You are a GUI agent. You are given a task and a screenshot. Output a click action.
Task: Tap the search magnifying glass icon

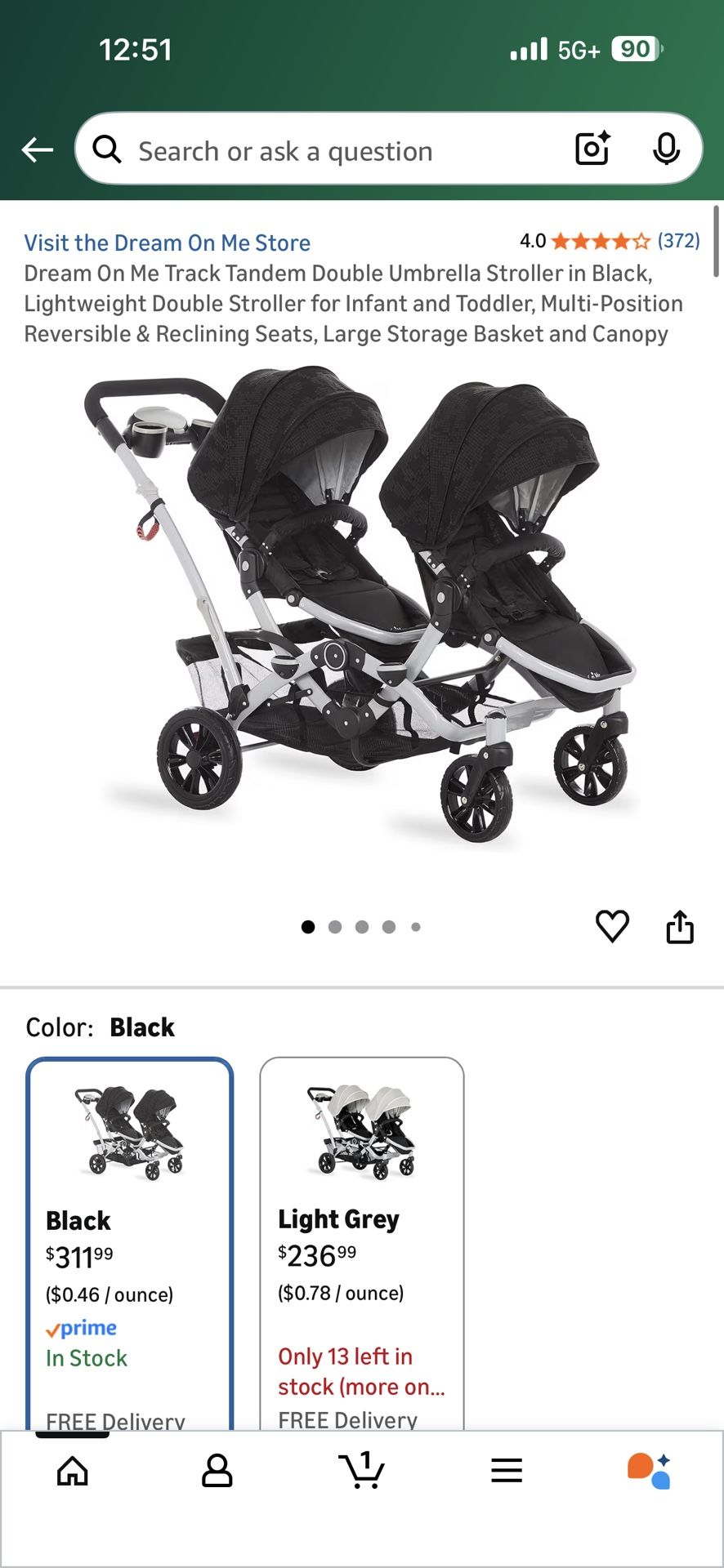pyautogui.click(x=107, y=149)
